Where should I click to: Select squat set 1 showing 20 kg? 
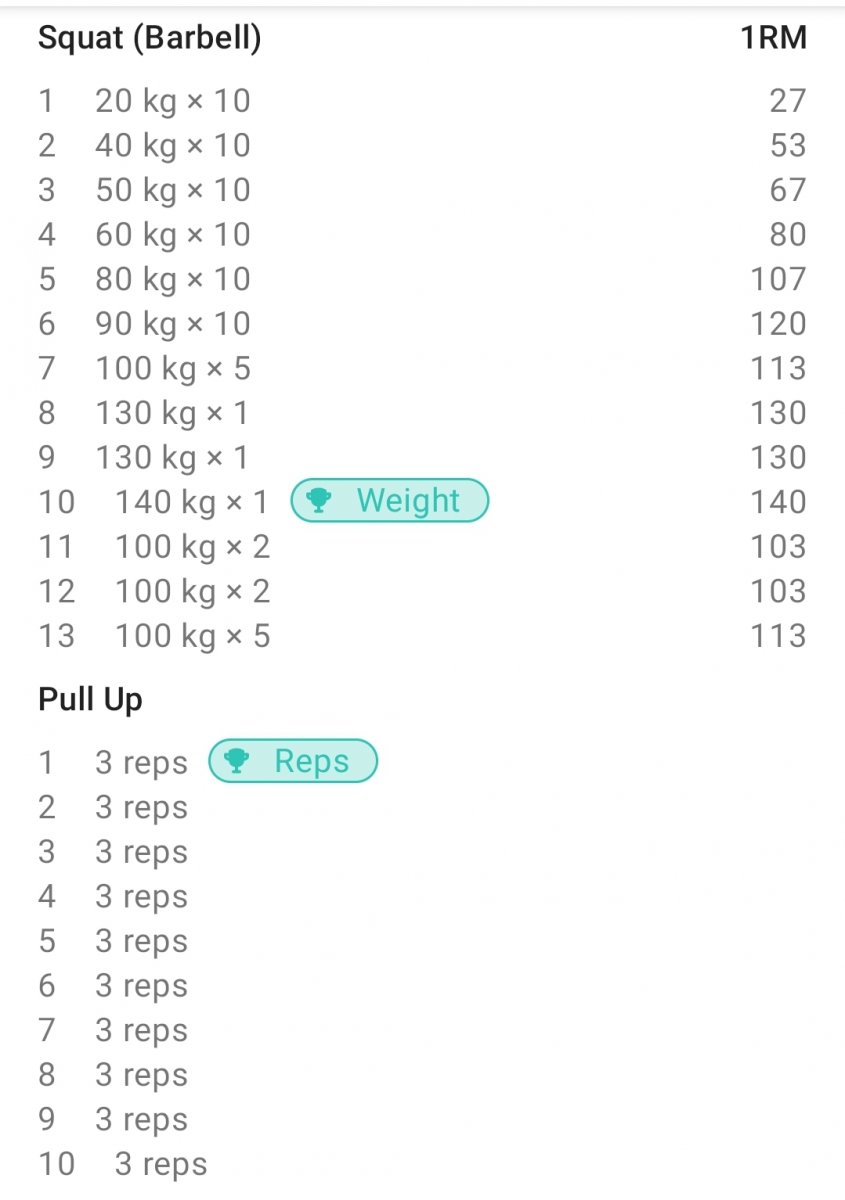pos(171,101)
